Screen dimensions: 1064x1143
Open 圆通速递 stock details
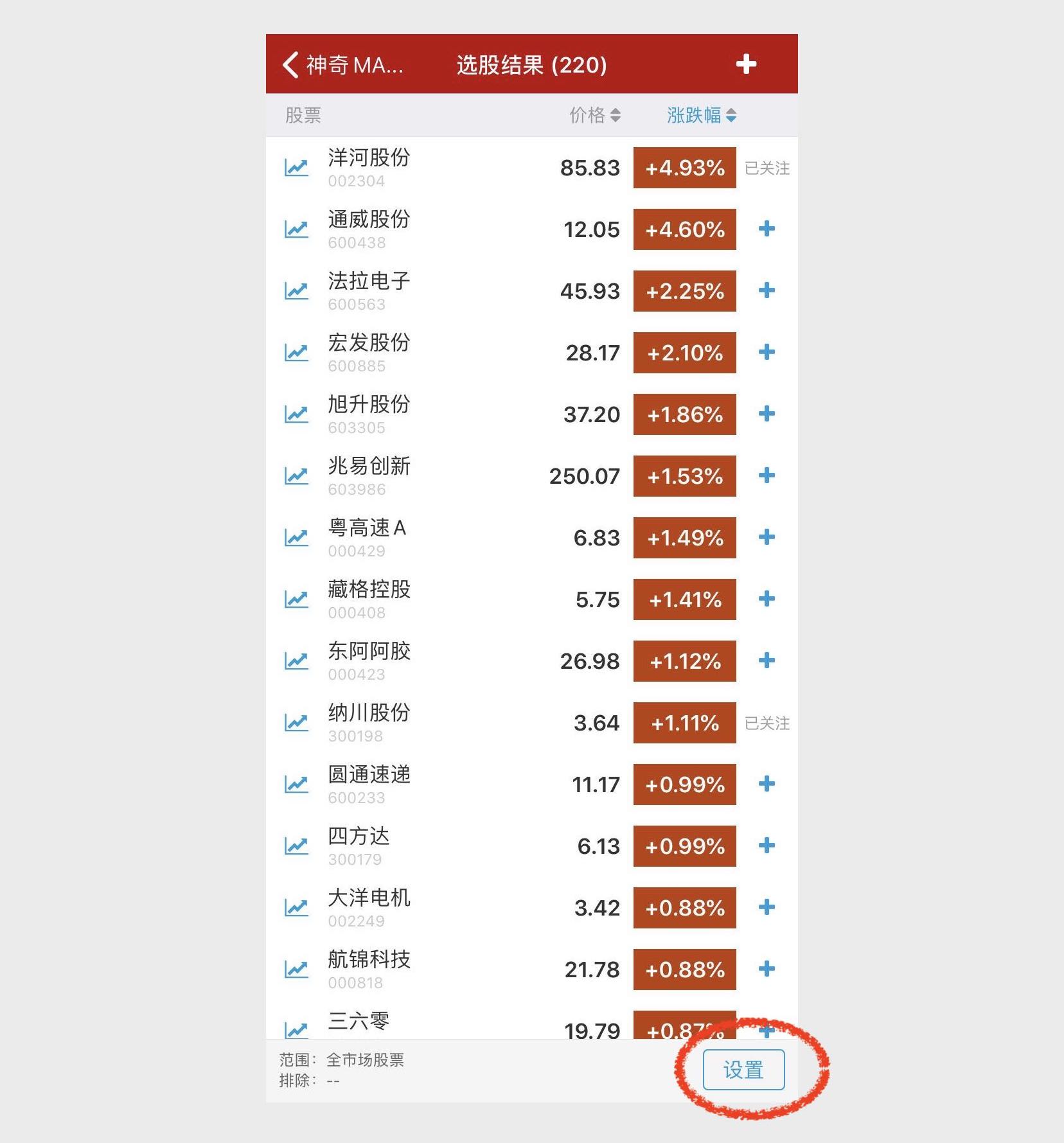click(369, 784)
